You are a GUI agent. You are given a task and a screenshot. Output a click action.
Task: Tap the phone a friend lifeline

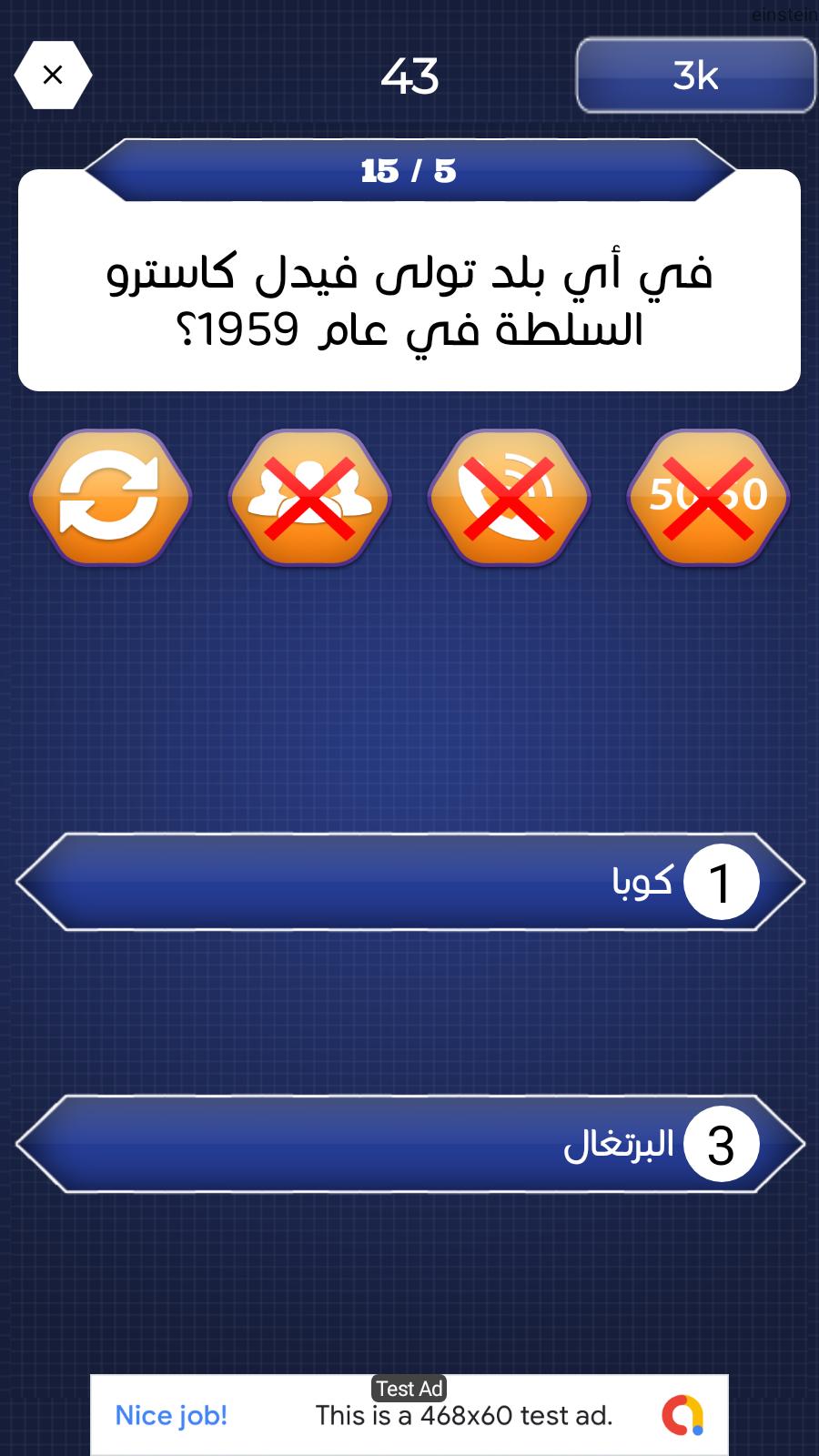tap(510, 498)
